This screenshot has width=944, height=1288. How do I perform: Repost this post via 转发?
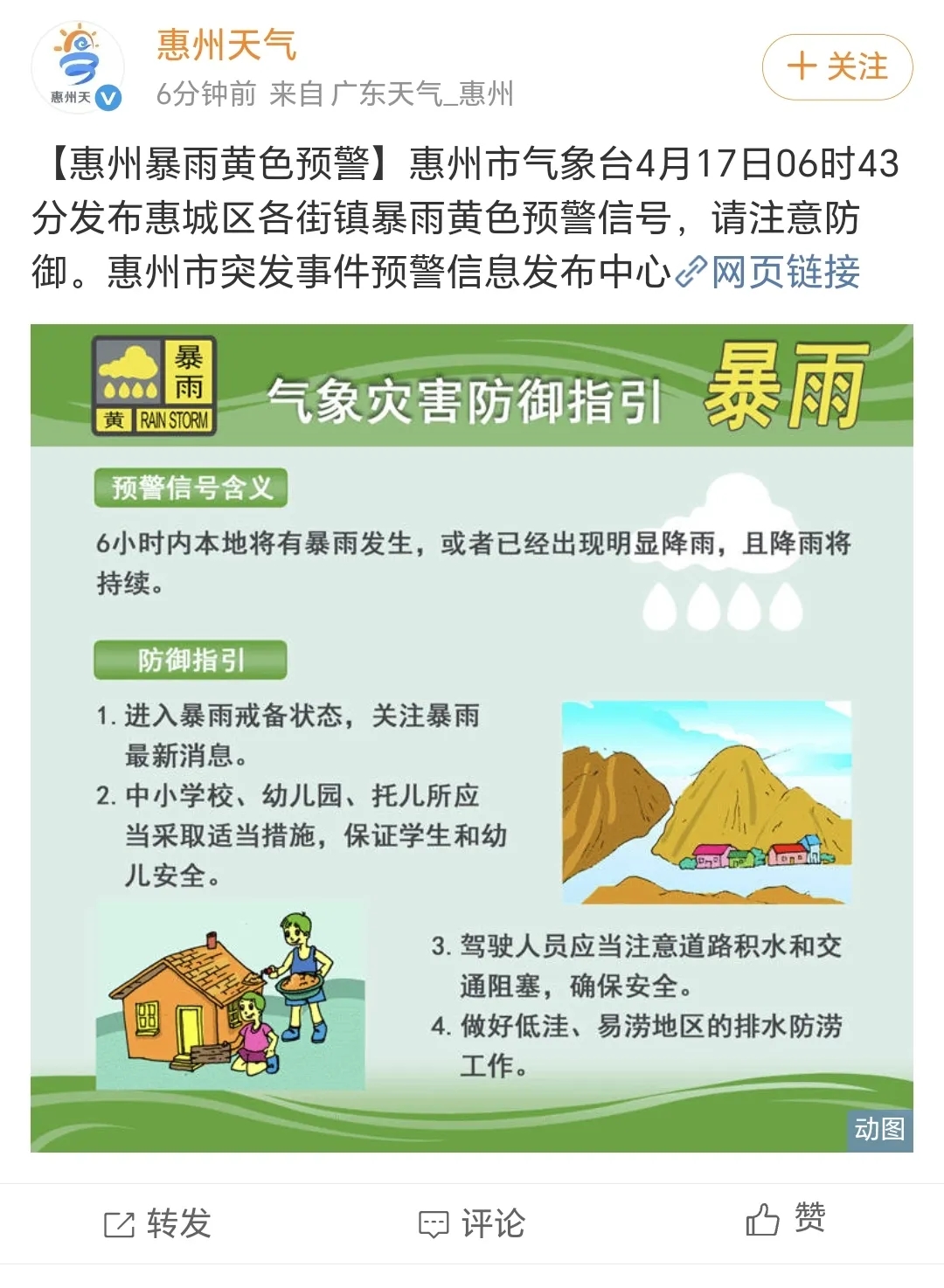158,1223
